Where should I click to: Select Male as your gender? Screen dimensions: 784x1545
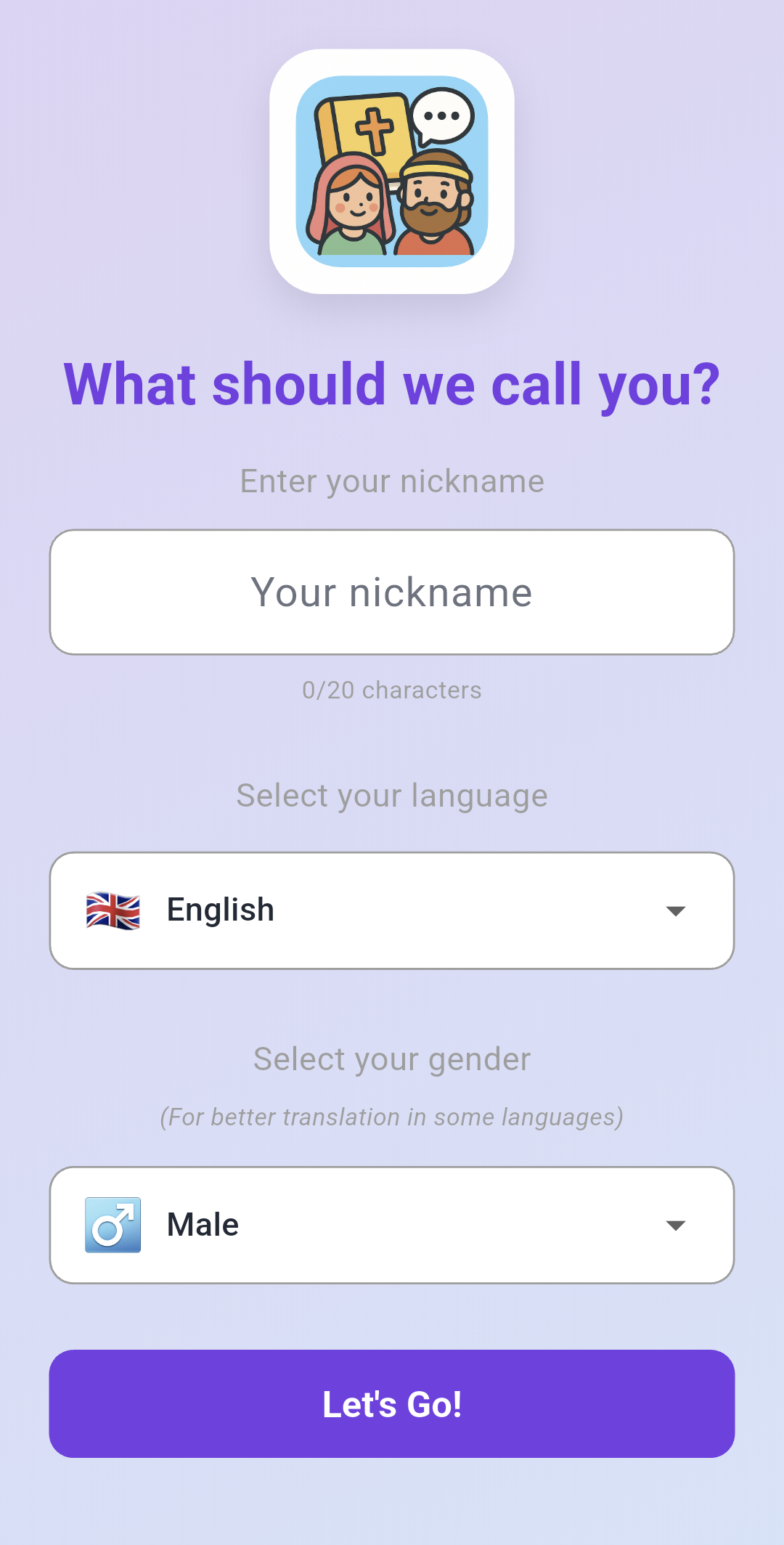point(392,1224)
